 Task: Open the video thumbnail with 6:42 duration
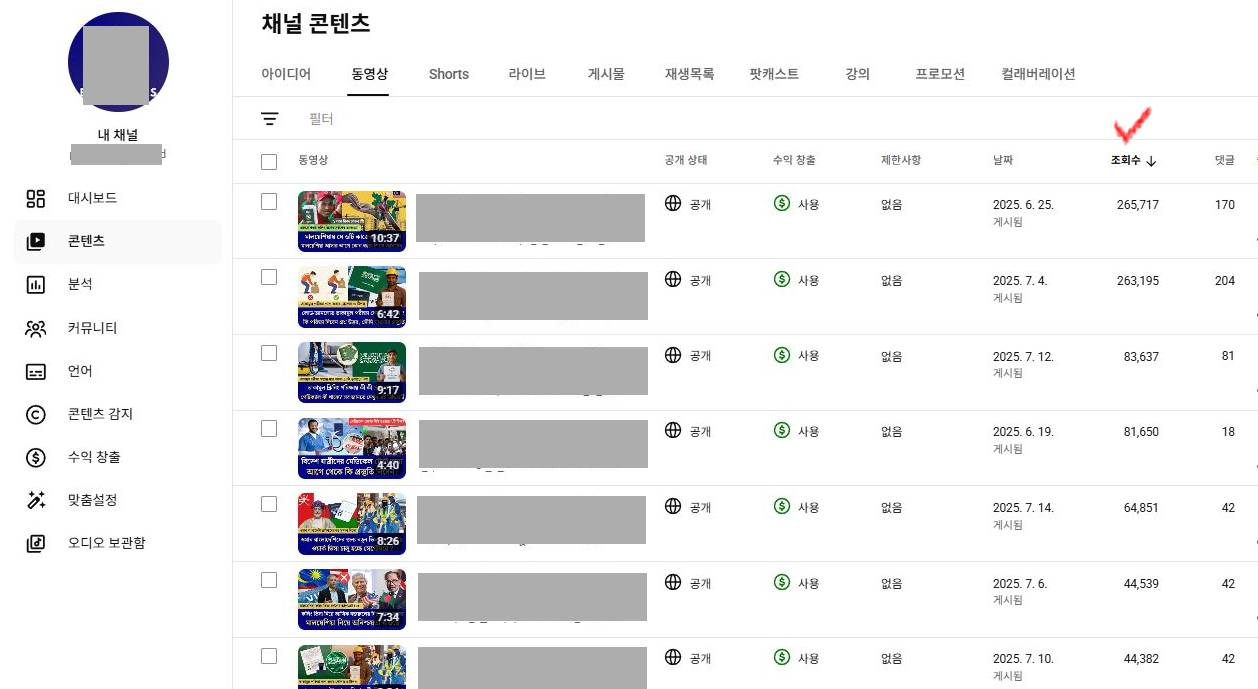[x=352, y=297]
